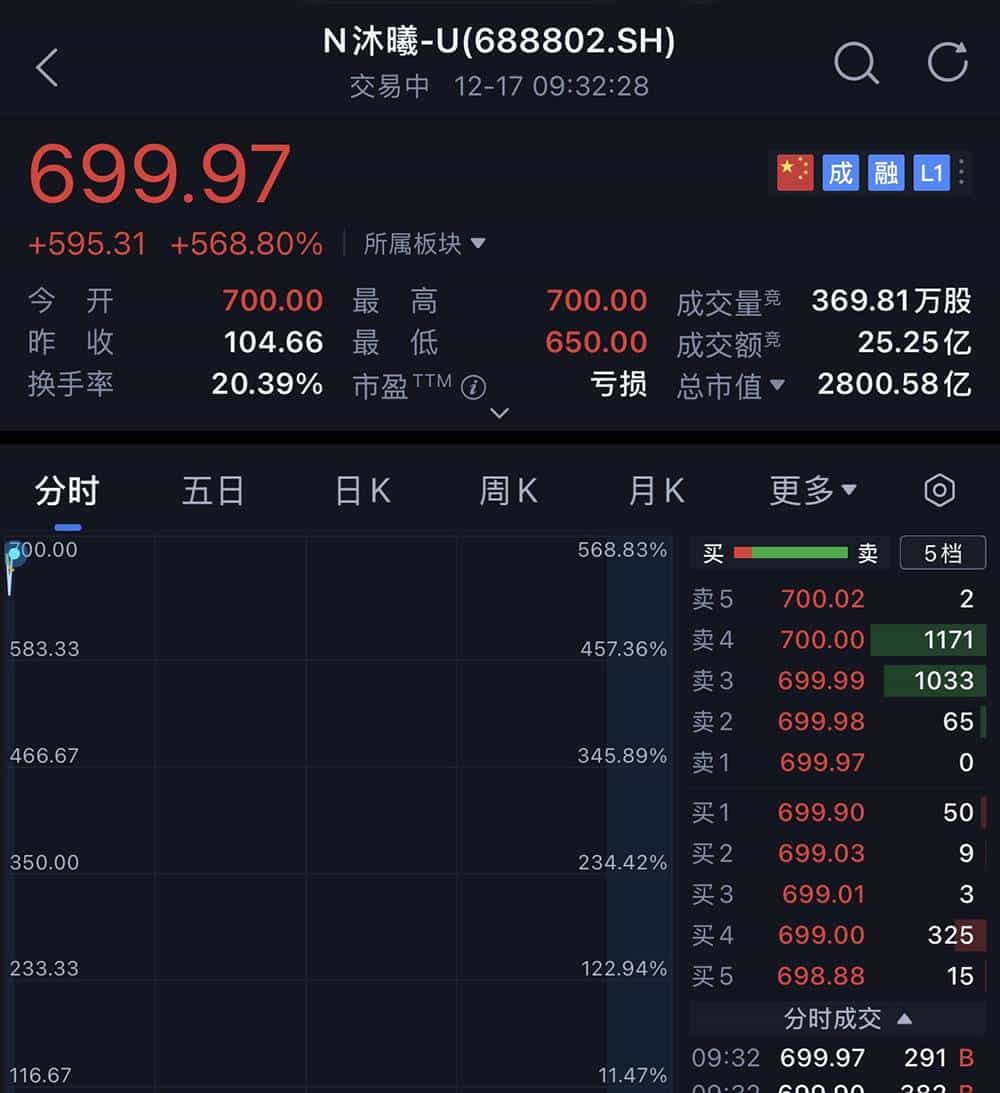Open chart settings via the gear icon
Image resolution: width=1000 pixels, height=1093 pixels.
938,489
